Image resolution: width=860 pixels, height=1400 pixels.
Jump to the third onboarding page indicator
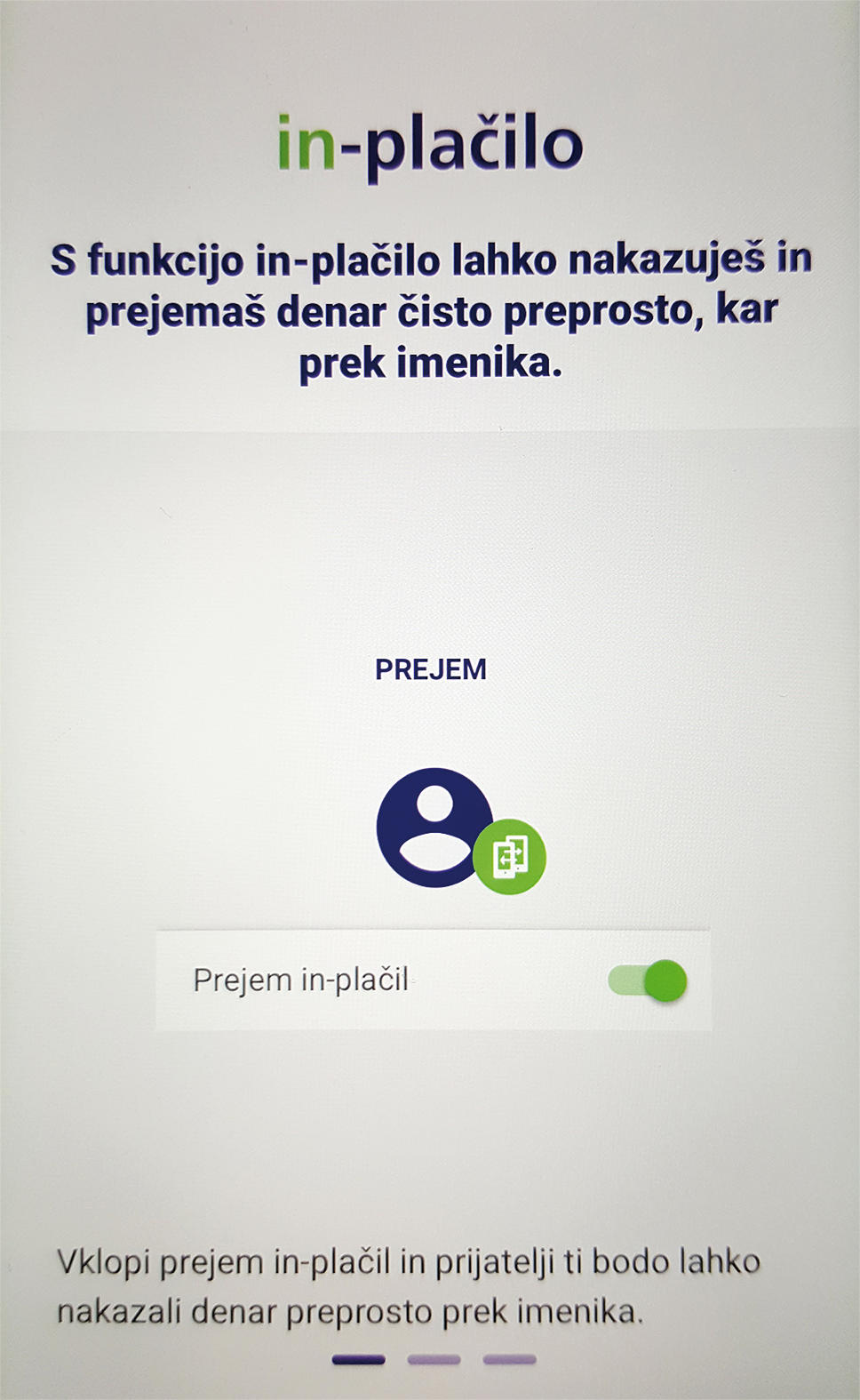point(509,1359)
